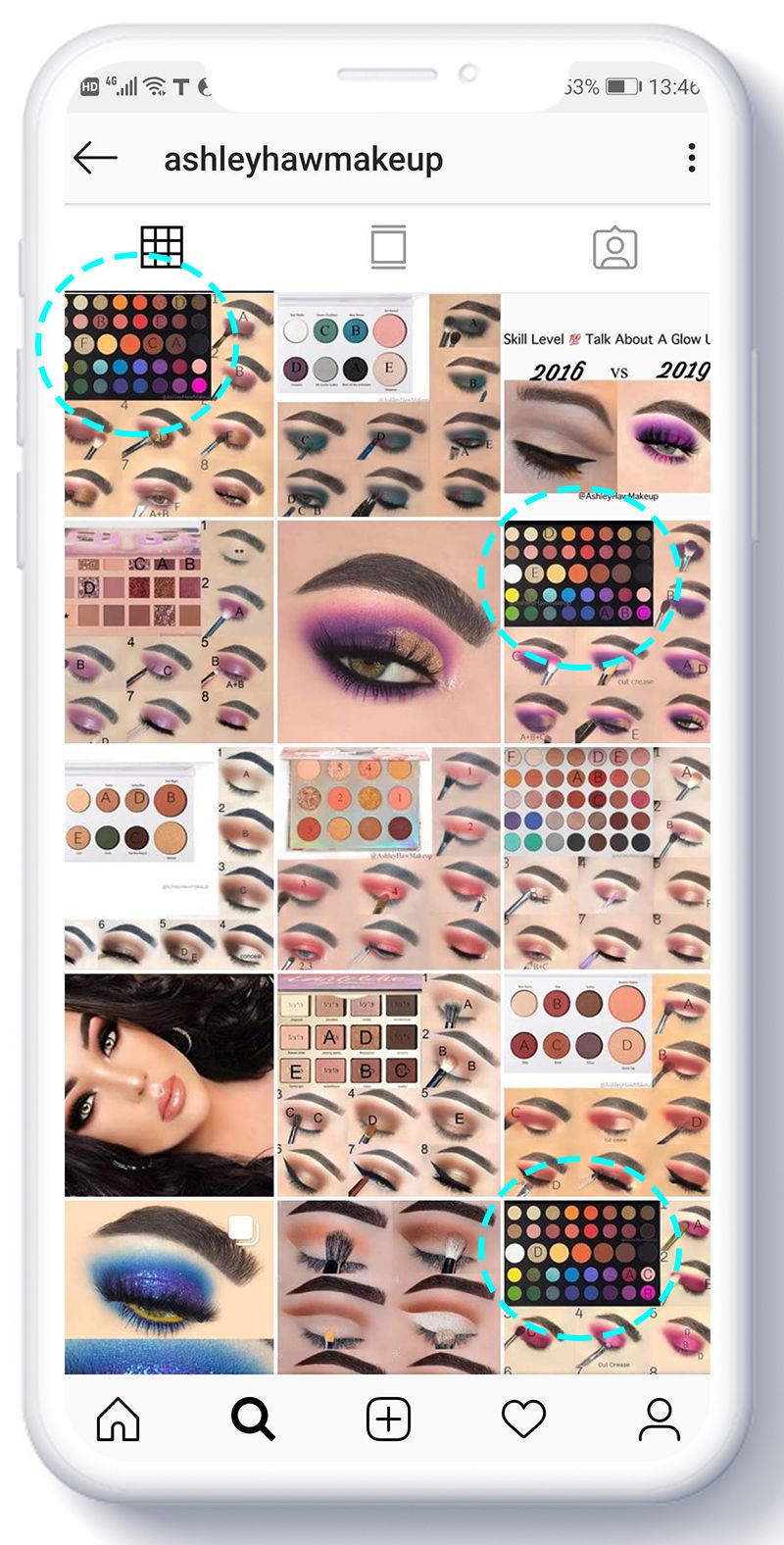Open the 2016 vs 2019 glow up post
This screenshot has width=784, height=1545.
607,405
